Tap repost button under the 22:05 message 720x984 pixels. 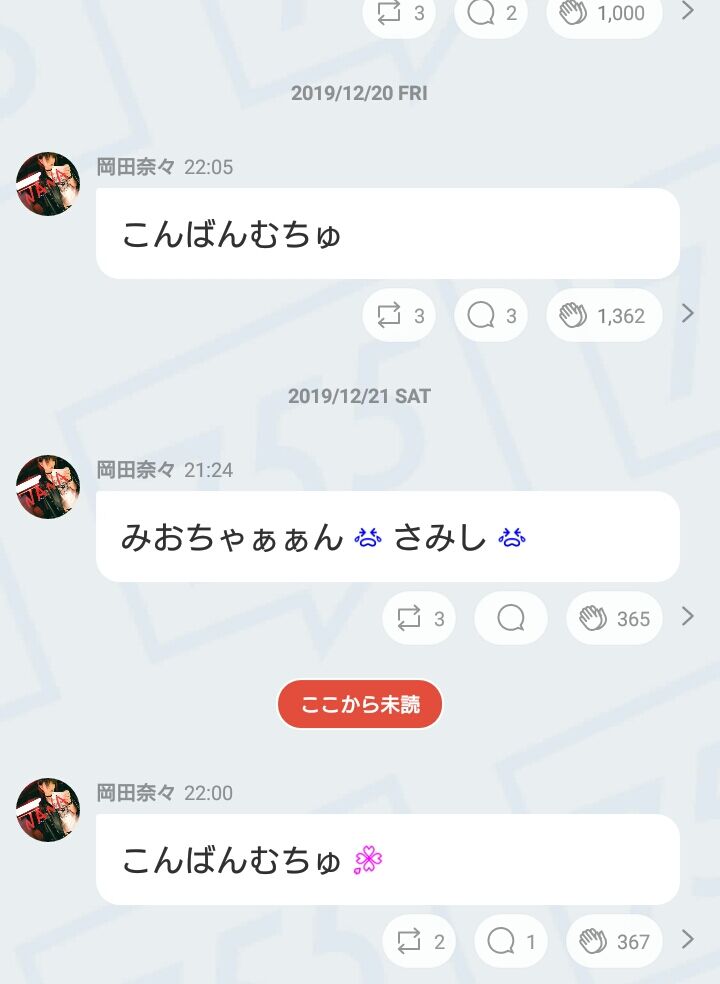399,315
